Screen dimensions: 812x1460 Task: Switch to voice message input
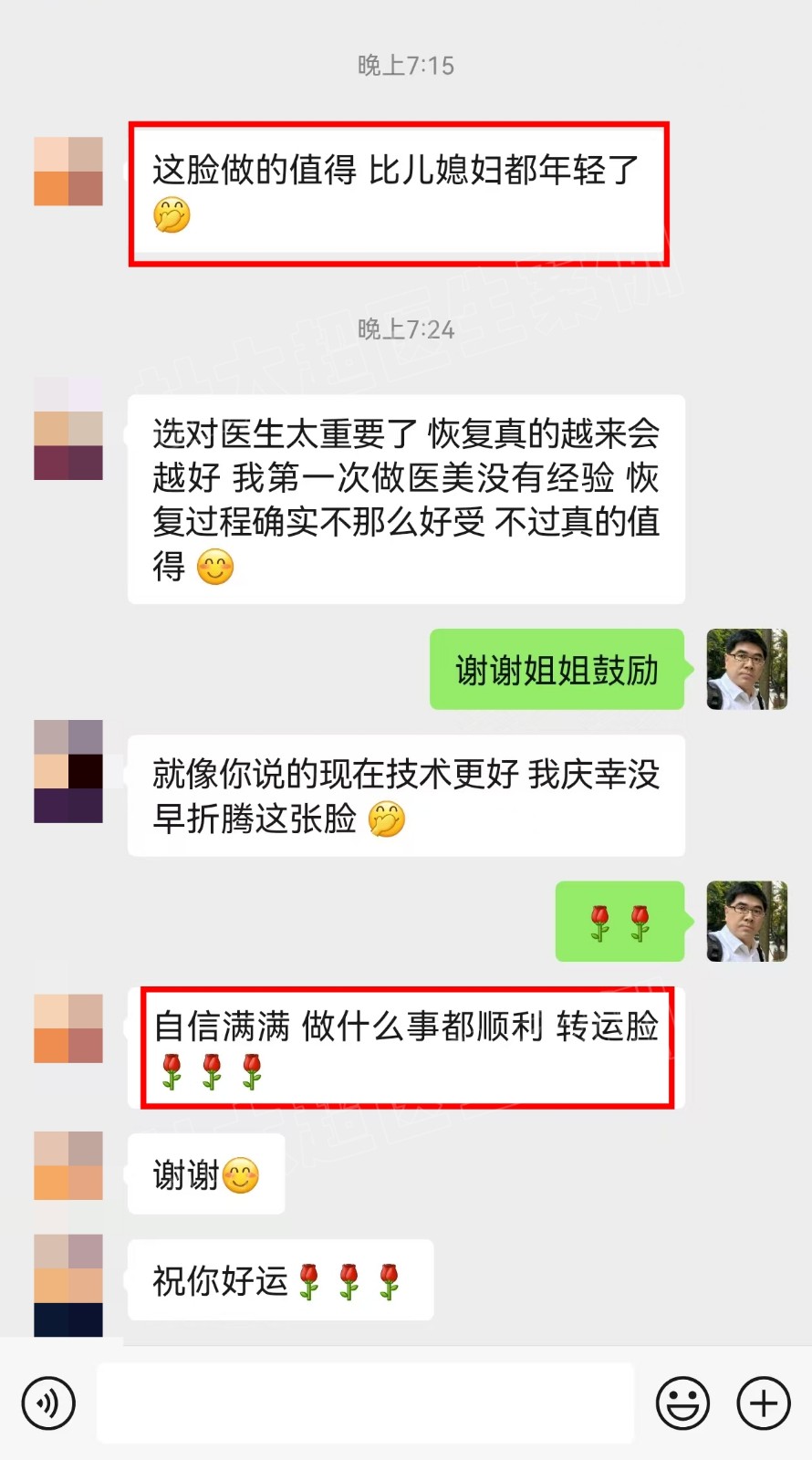pos(48,1403)
